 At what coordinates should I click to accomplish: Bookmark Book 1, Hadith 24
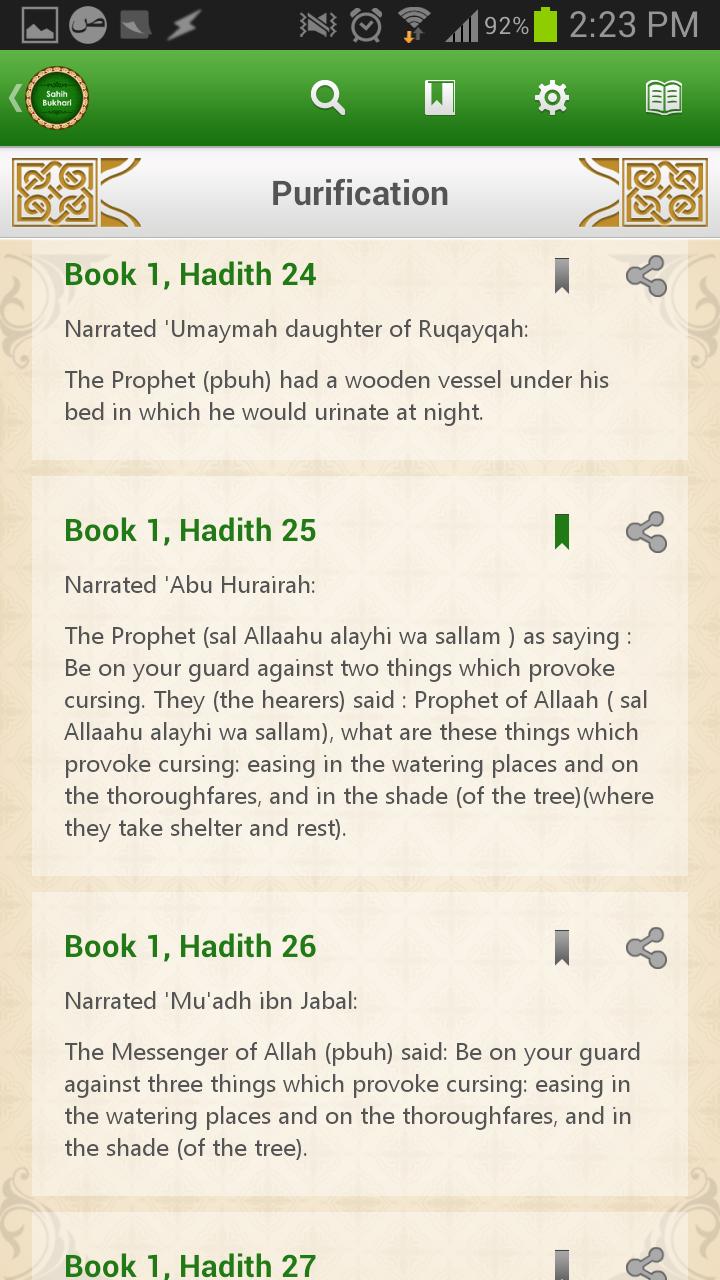(562, 276)
